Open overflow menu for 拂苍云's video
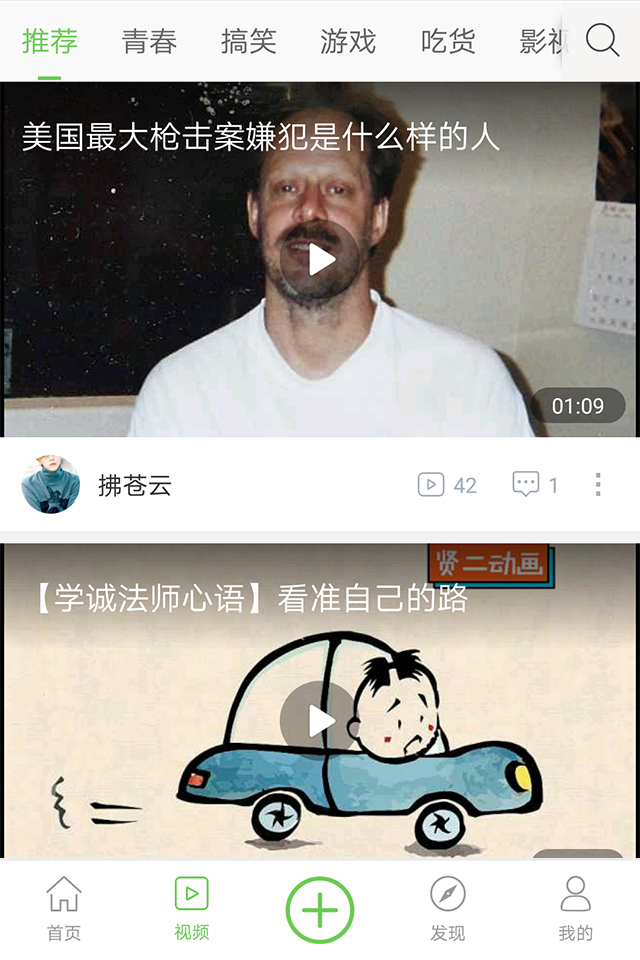This screenshot has width=640, height=960. click(x=598, y=485)
